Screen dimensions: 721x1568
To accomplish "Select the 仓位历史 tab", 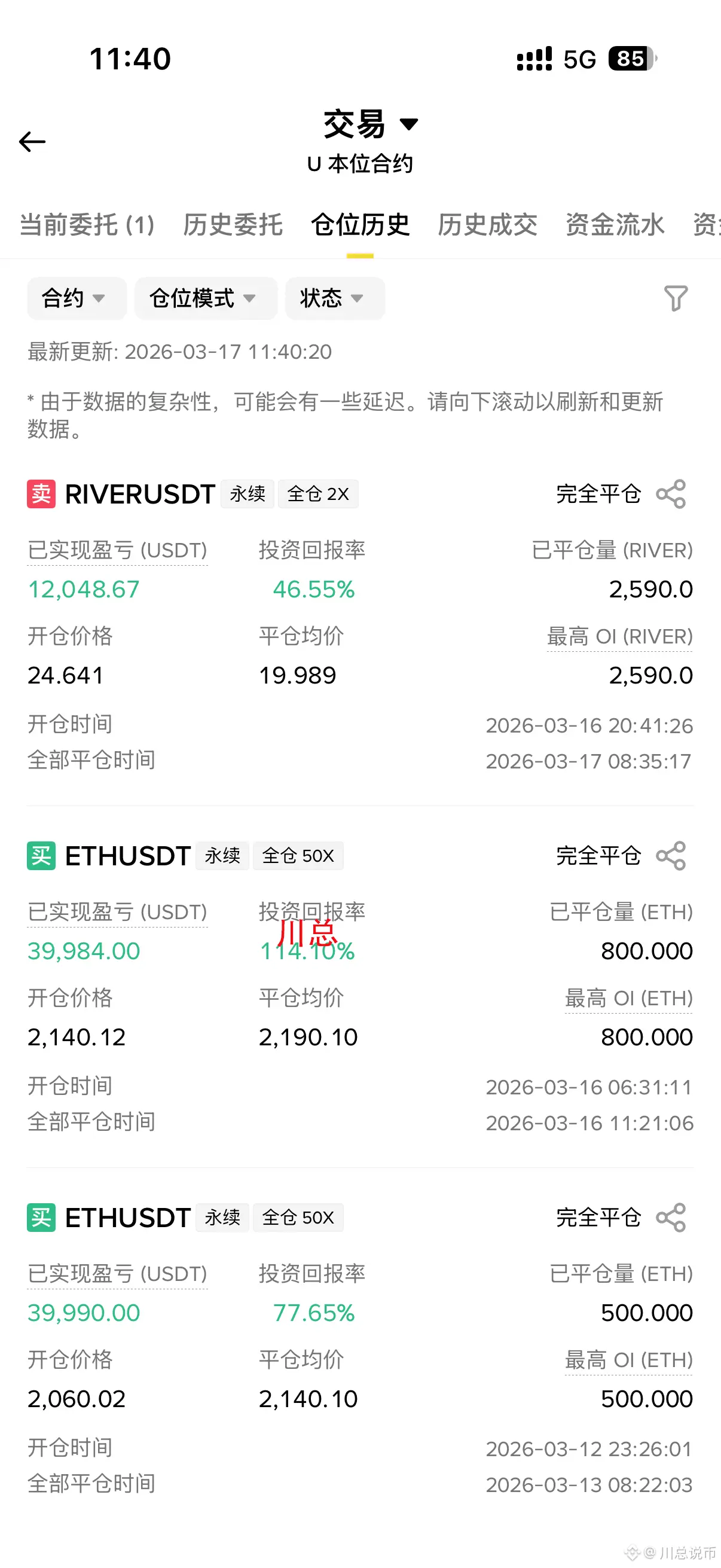I will point(360,225).
